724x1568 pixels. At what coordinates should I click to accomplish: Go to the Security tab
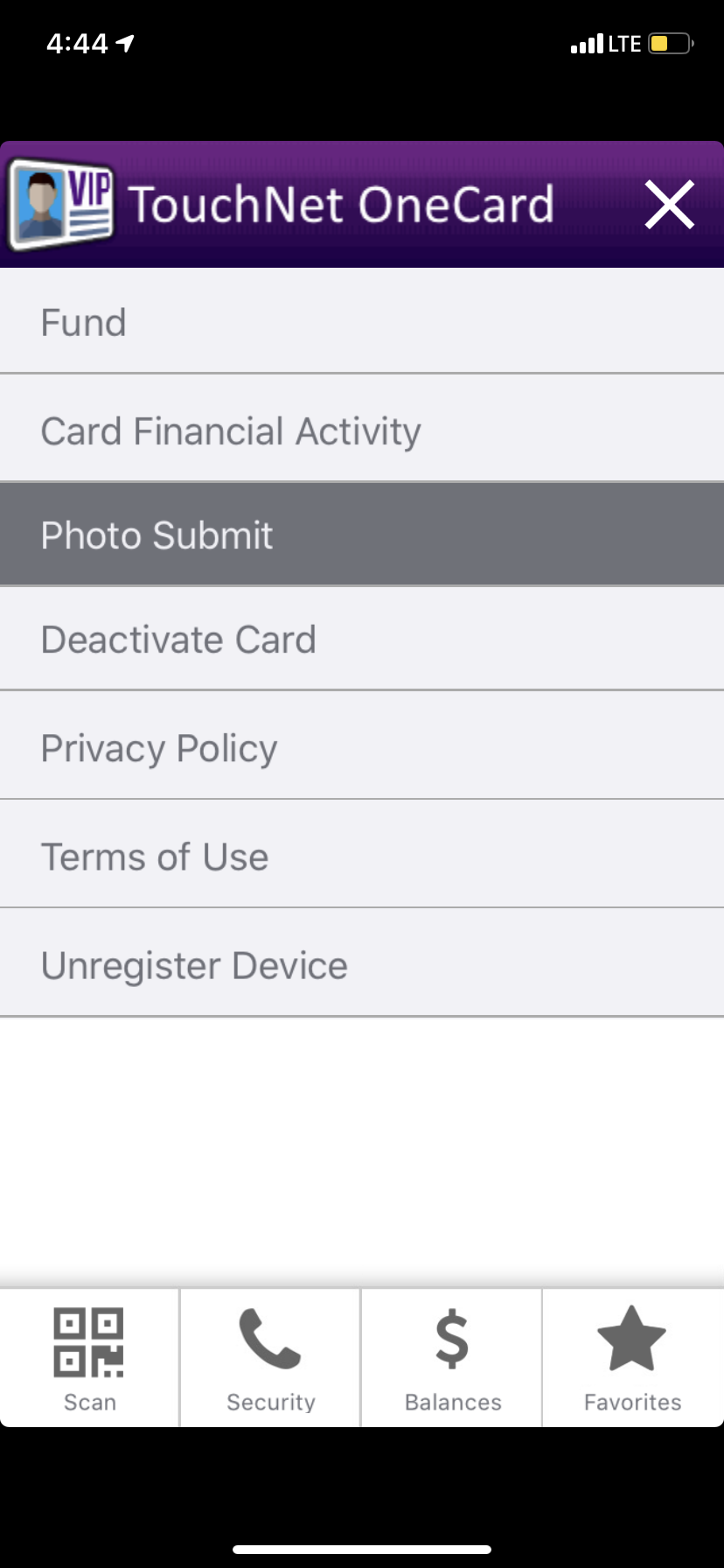point(270,1358)
